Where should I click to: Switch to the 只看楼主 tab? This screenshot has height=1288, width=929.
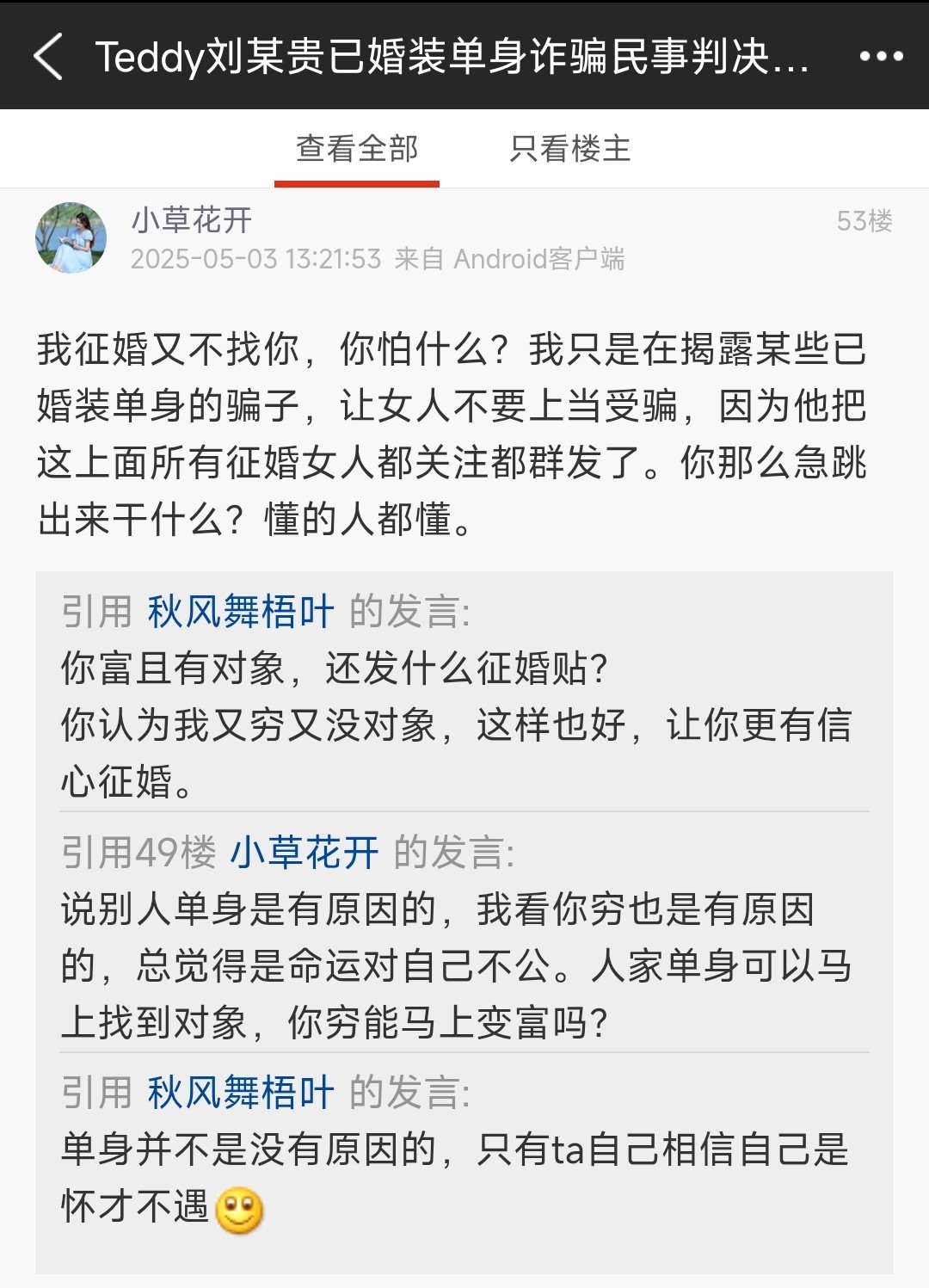(x=569, y=149)
